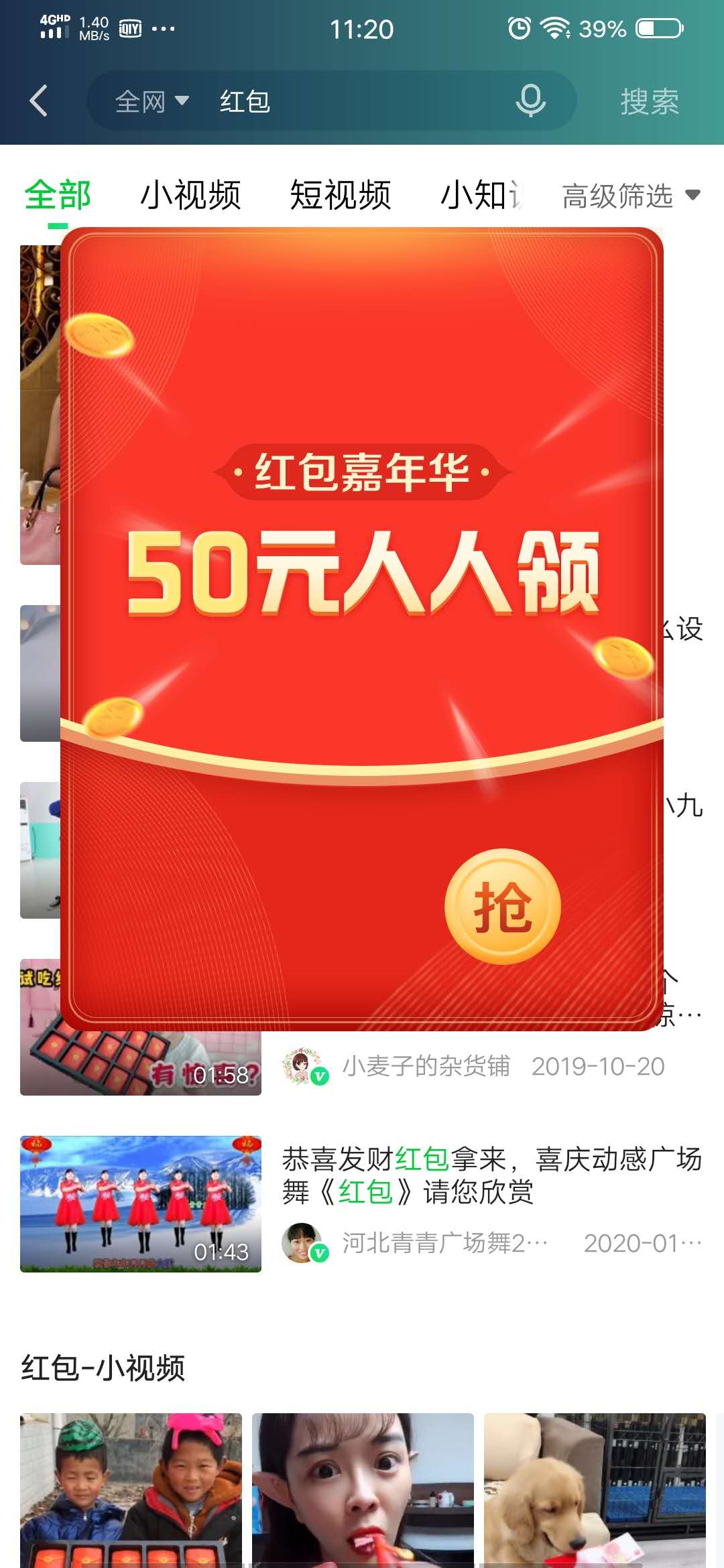Viewport: 724px width, 1568px height.
Task: Tap the 搜索 button
Action: pyautogui.click(x=649, y=102)
